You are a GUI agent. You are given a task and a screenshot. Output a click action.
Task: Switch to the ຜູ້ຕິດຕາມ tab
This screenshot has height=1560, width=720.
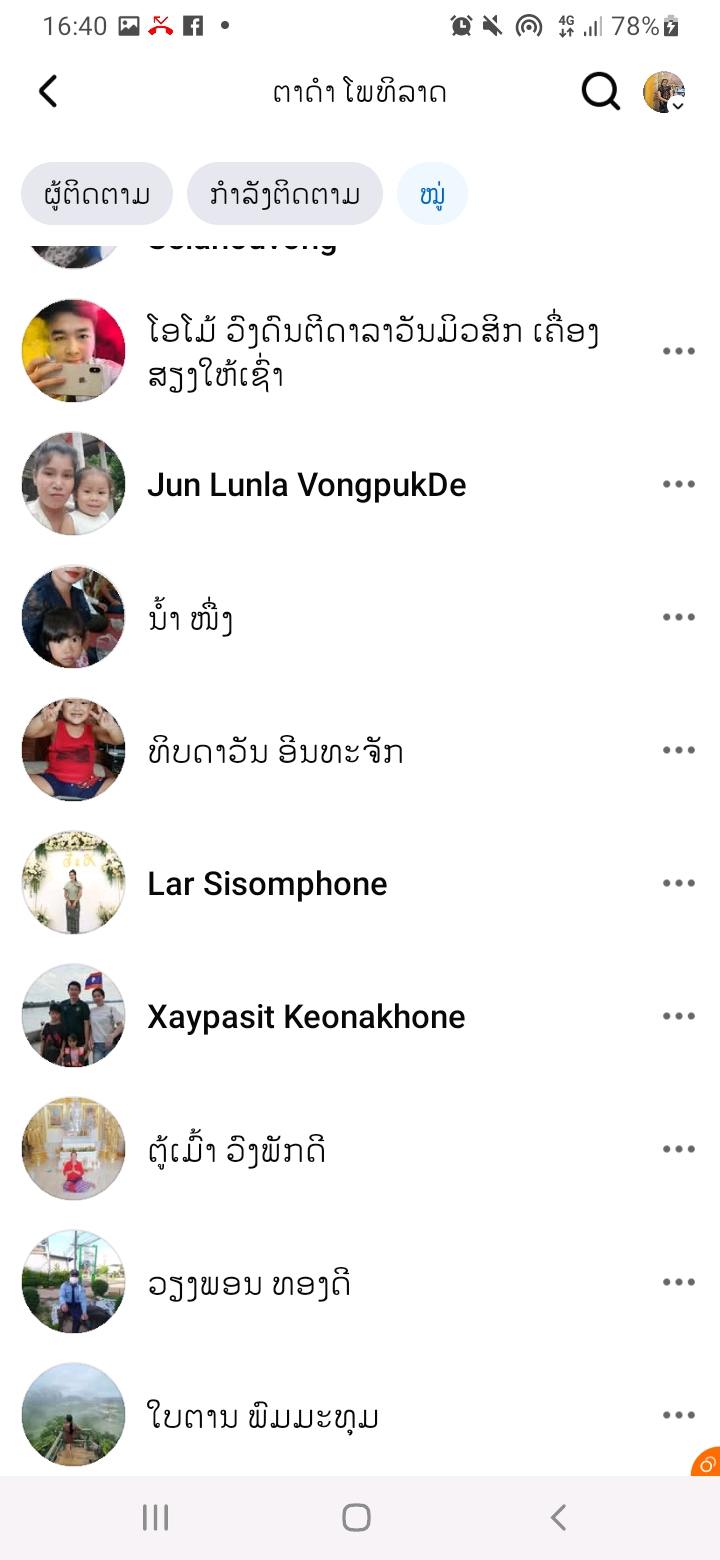(97, 194)
